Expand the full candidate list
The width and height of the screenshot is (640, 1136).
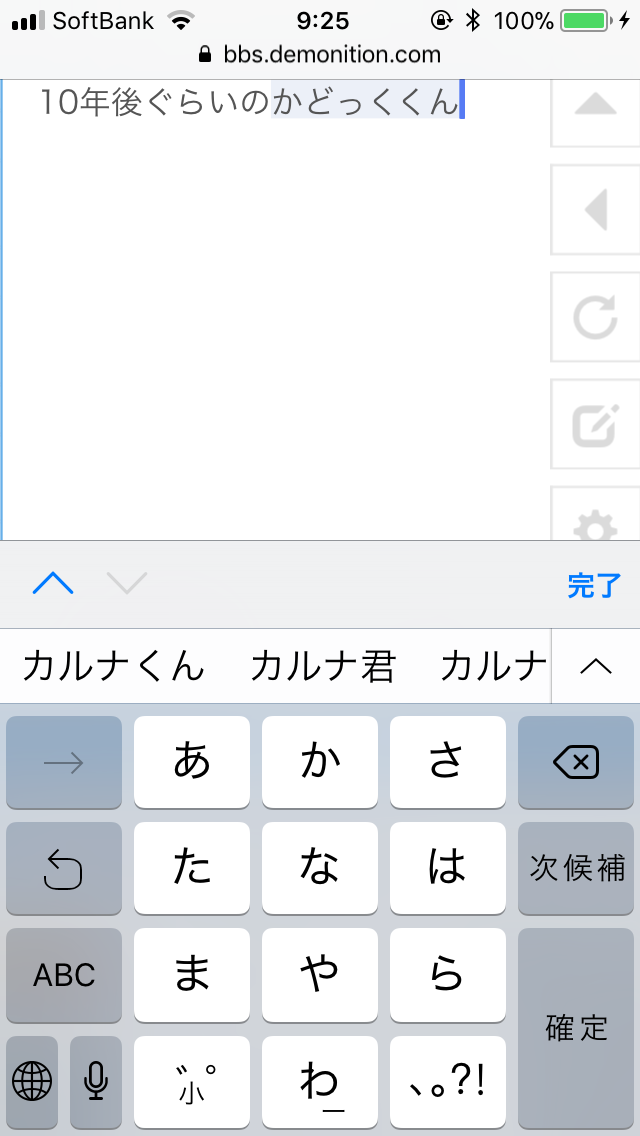(x=596, y=666)
